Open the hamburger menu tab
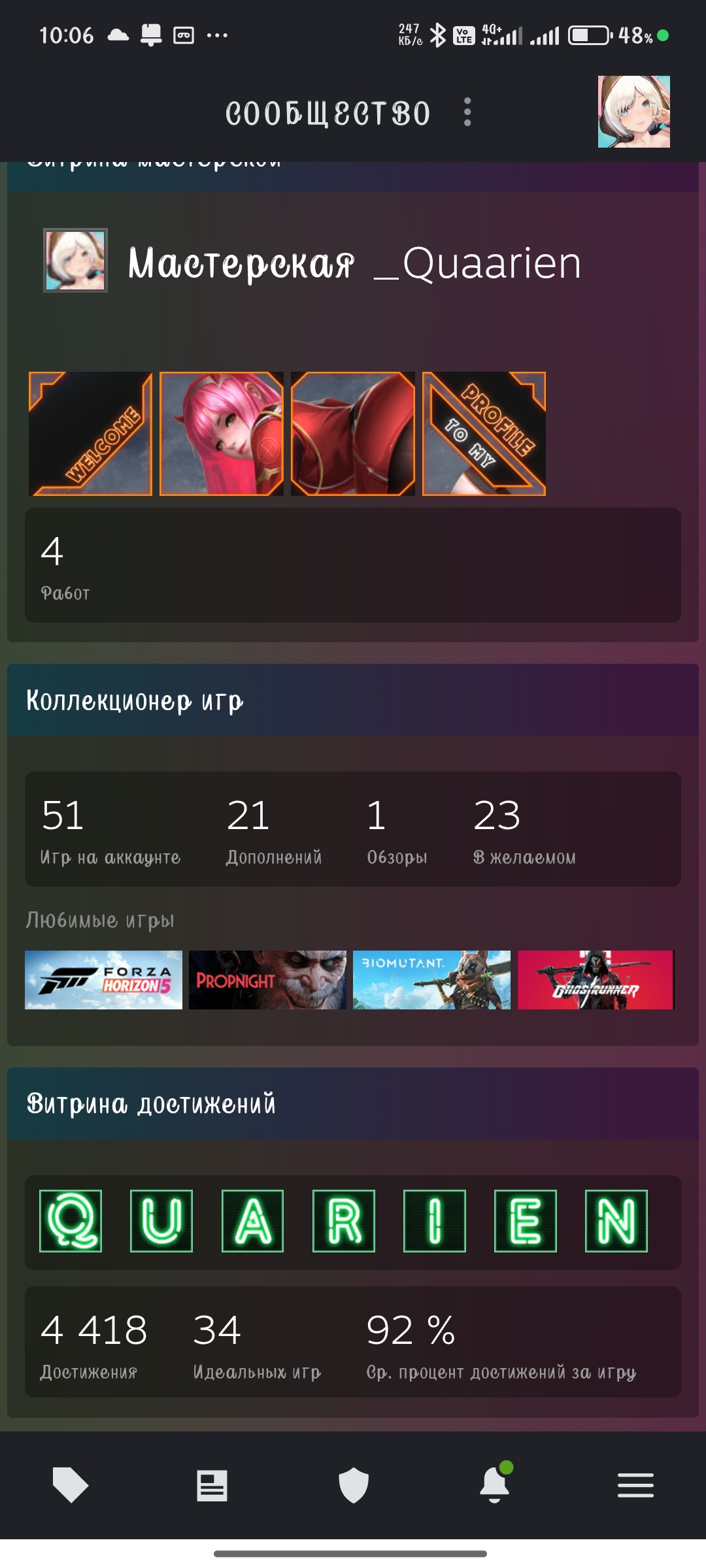Viewport: 706px width, 1568px height. pyautogui.click(x=635, y=1486)
